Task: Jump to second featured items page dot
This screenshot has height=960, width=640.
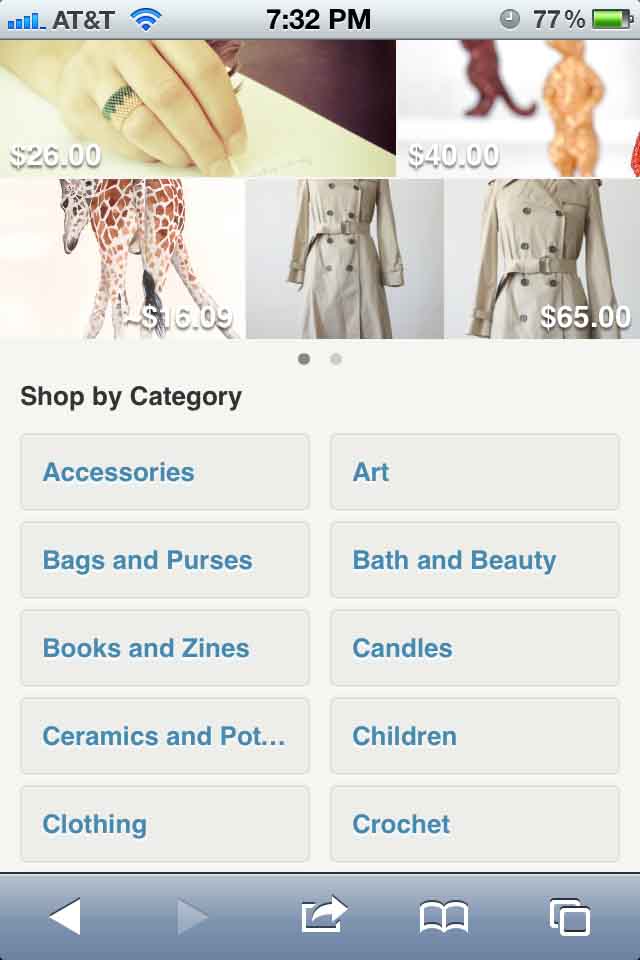Action: [x=336, y=359]
